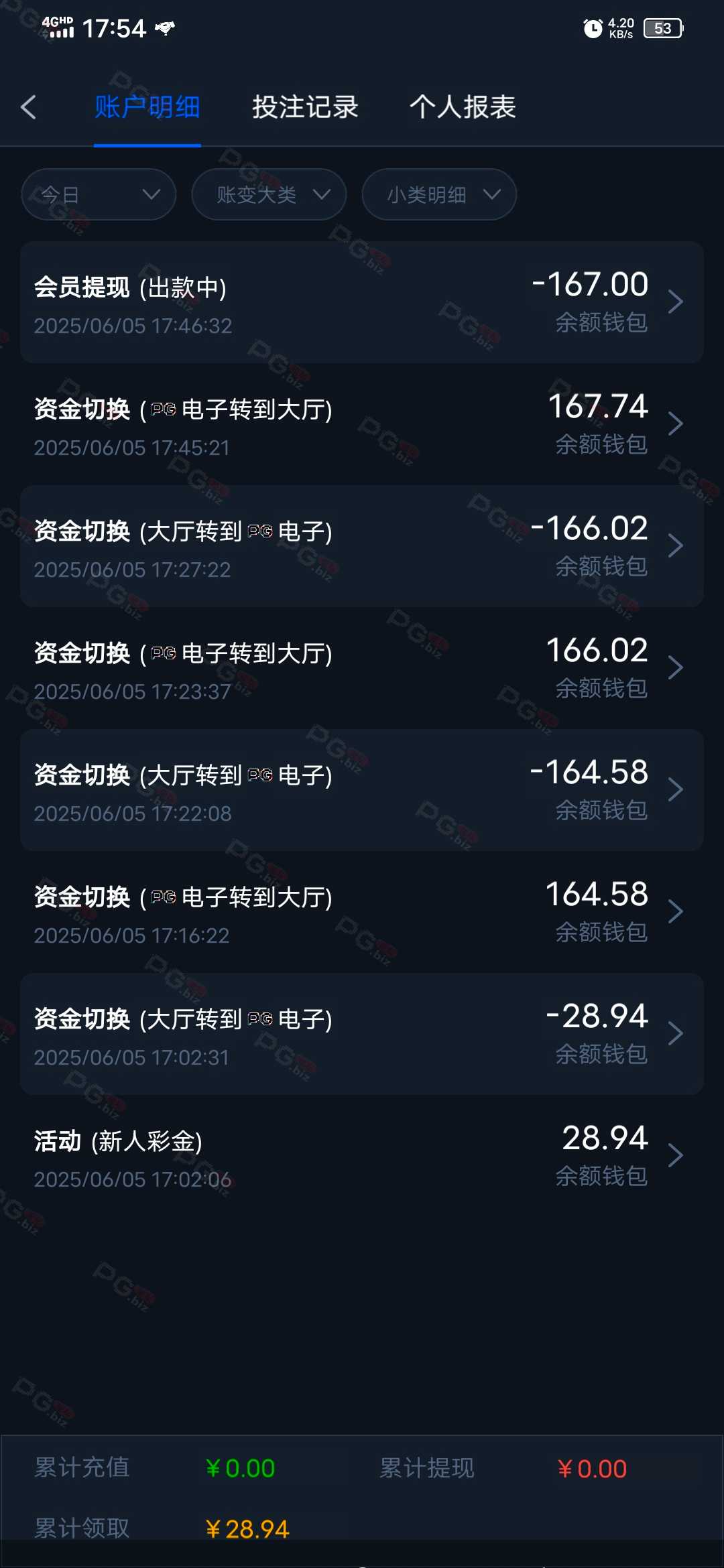Switch to the 投注记录 tab
Viewport: 724px width, 1568px height.
305,107
